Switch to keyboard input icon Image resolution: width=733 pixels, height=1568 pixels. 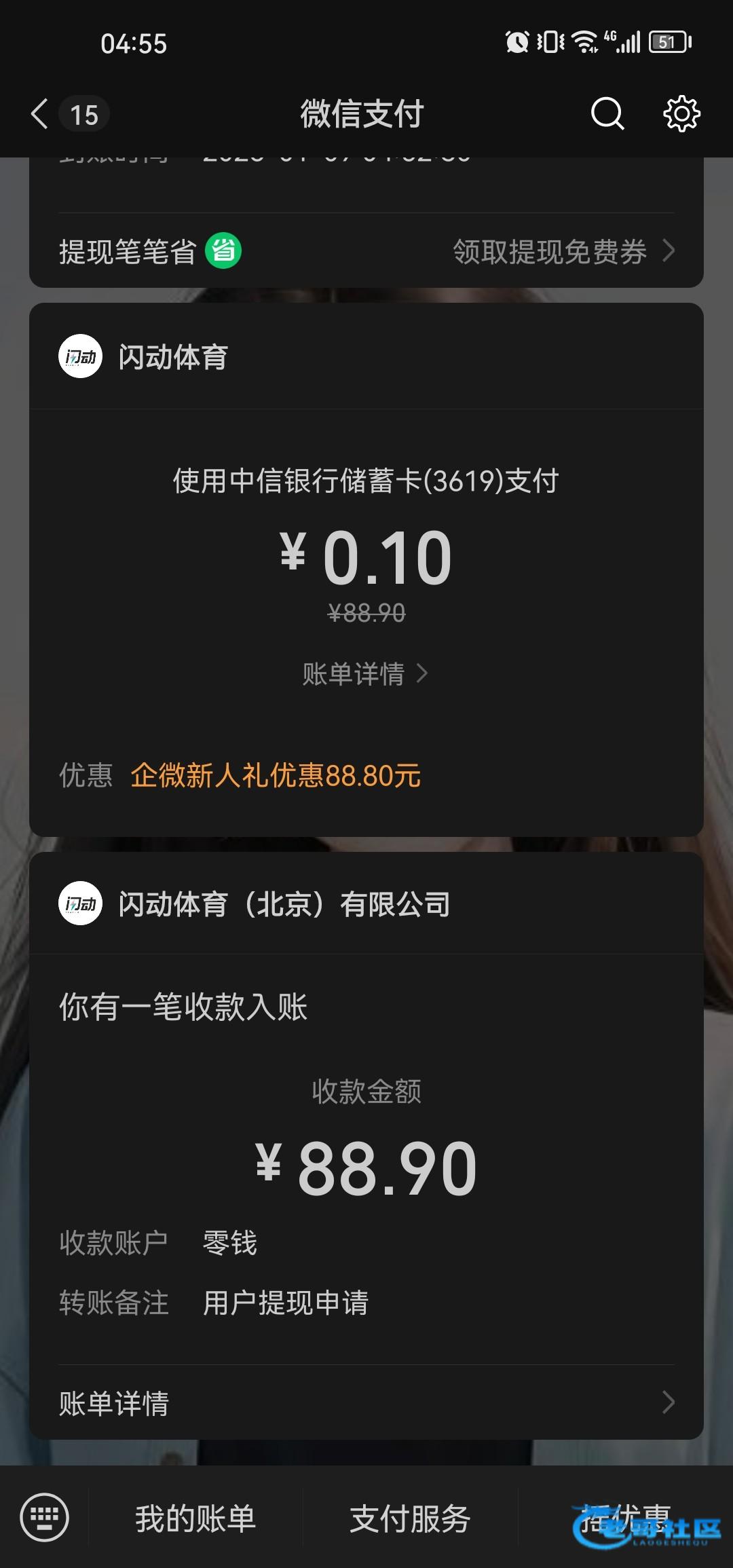click(45, 1517)
